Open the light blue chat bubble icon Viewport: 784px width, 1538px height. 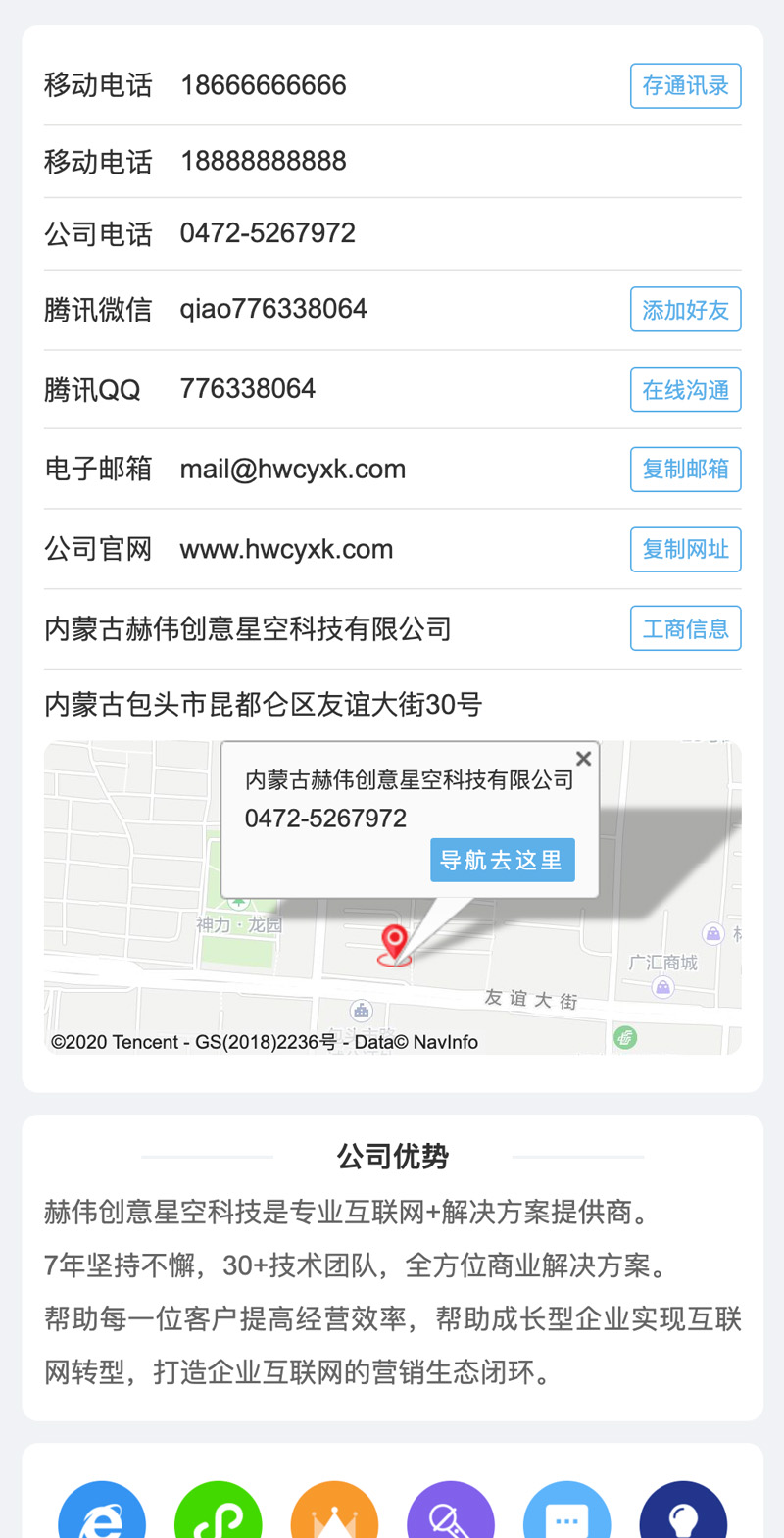pyautogui.click(x=566, y=1514)
